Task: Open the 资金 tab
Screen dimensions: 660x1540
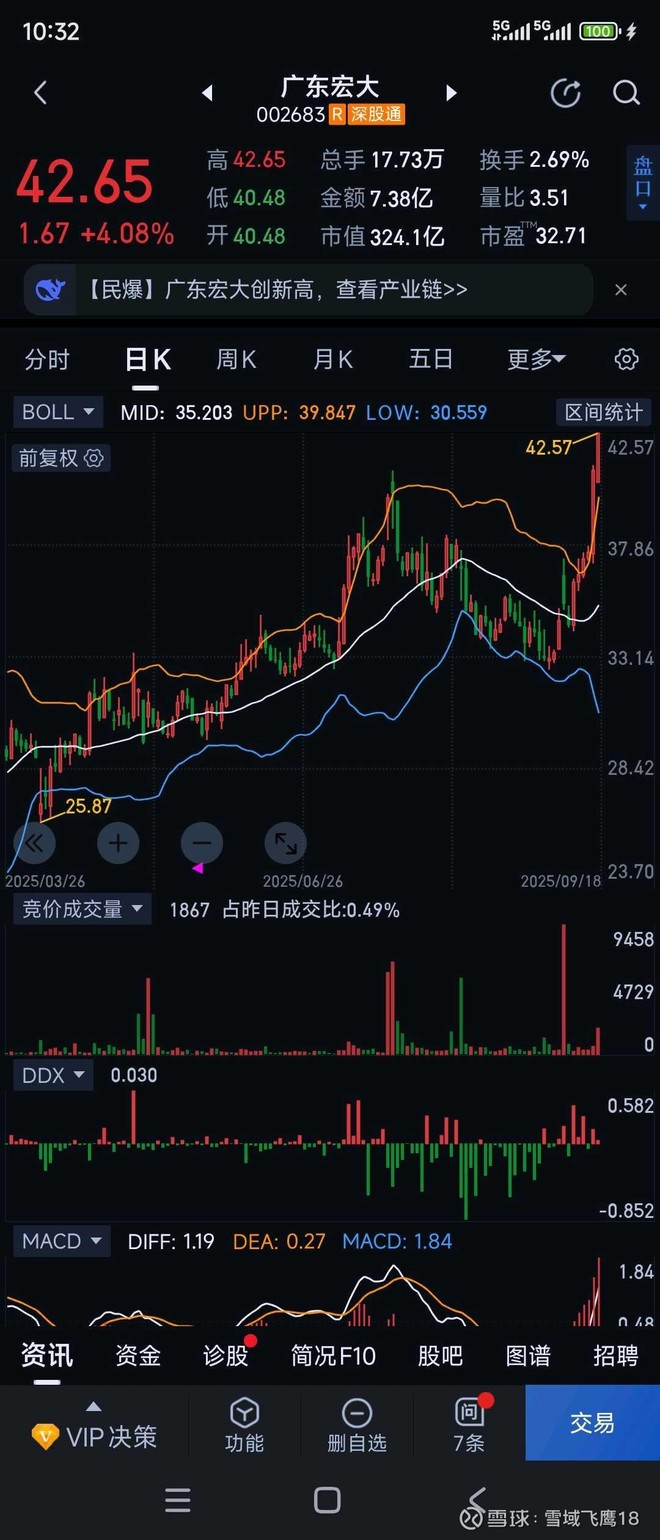Action: [138, 1355]
